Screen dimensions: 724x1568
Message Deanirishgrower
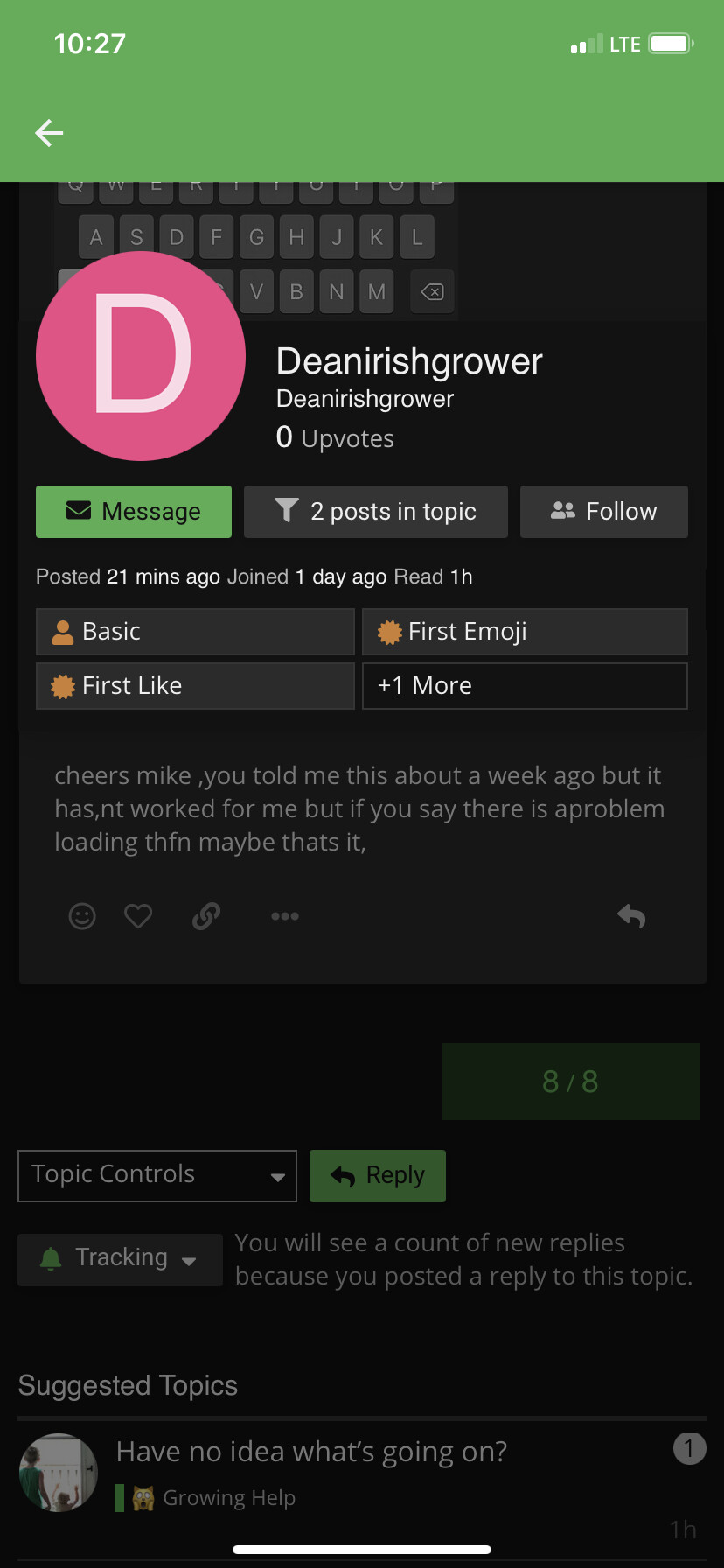(134, 512)
